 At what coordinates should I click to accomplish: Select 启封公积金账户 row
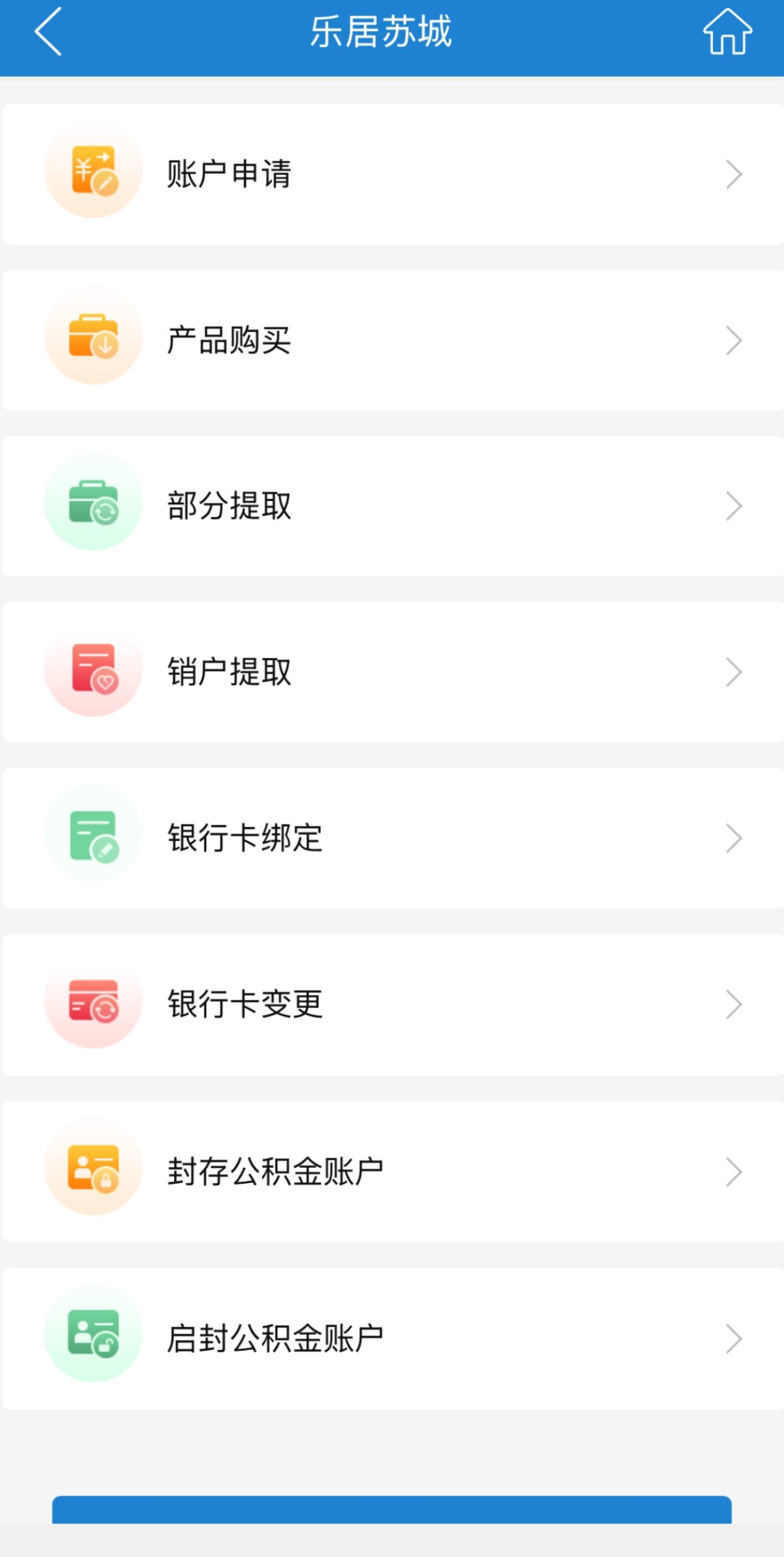tap(392, 1338)
